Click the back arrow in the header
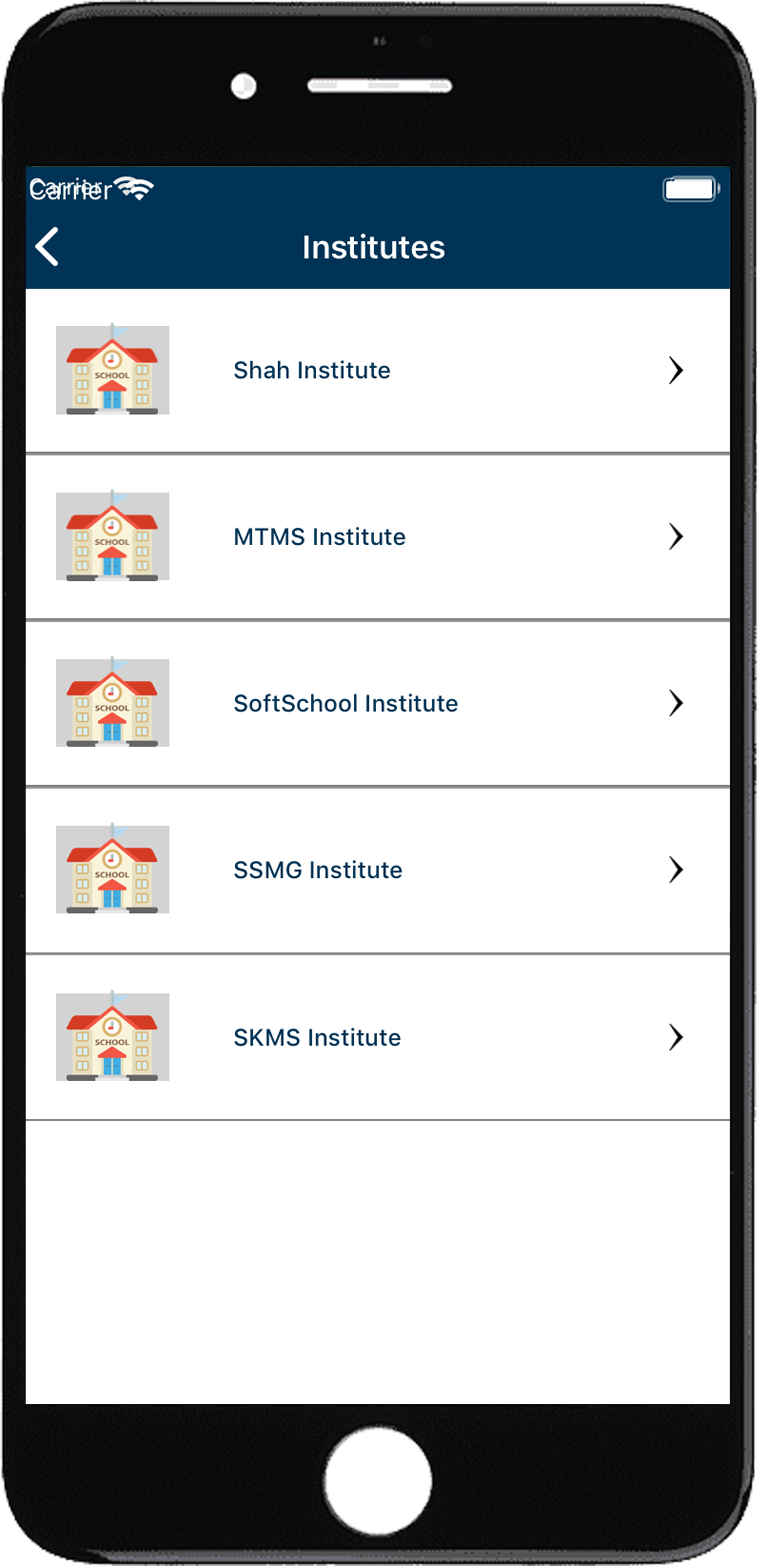The width and height of the screenshot is (758, 1566). pos(47,246)
